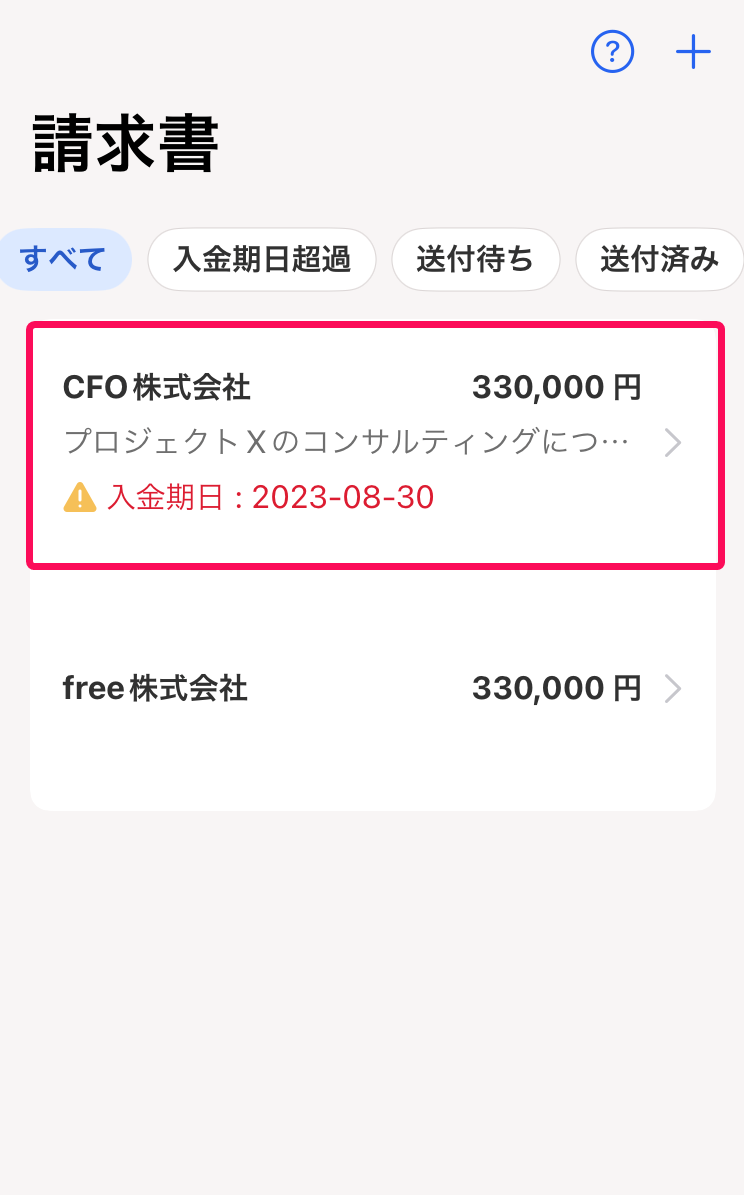The width and height of the screenshot is (744, 1195).
Task: Create a new invoice with the plus icon
Action: (693, 52)
